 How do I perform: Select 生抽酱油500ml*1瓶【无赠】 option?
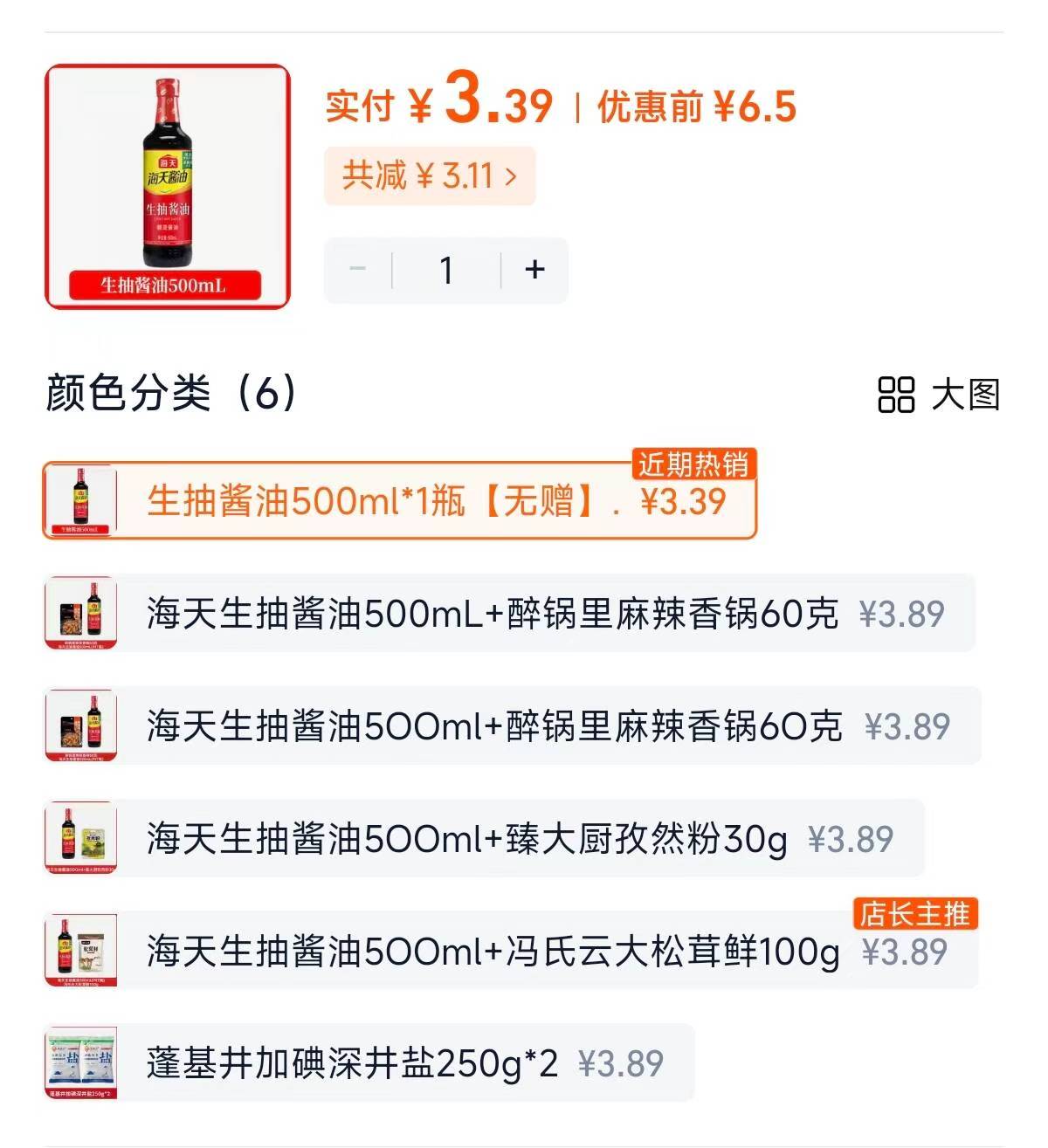click(399, 501)
